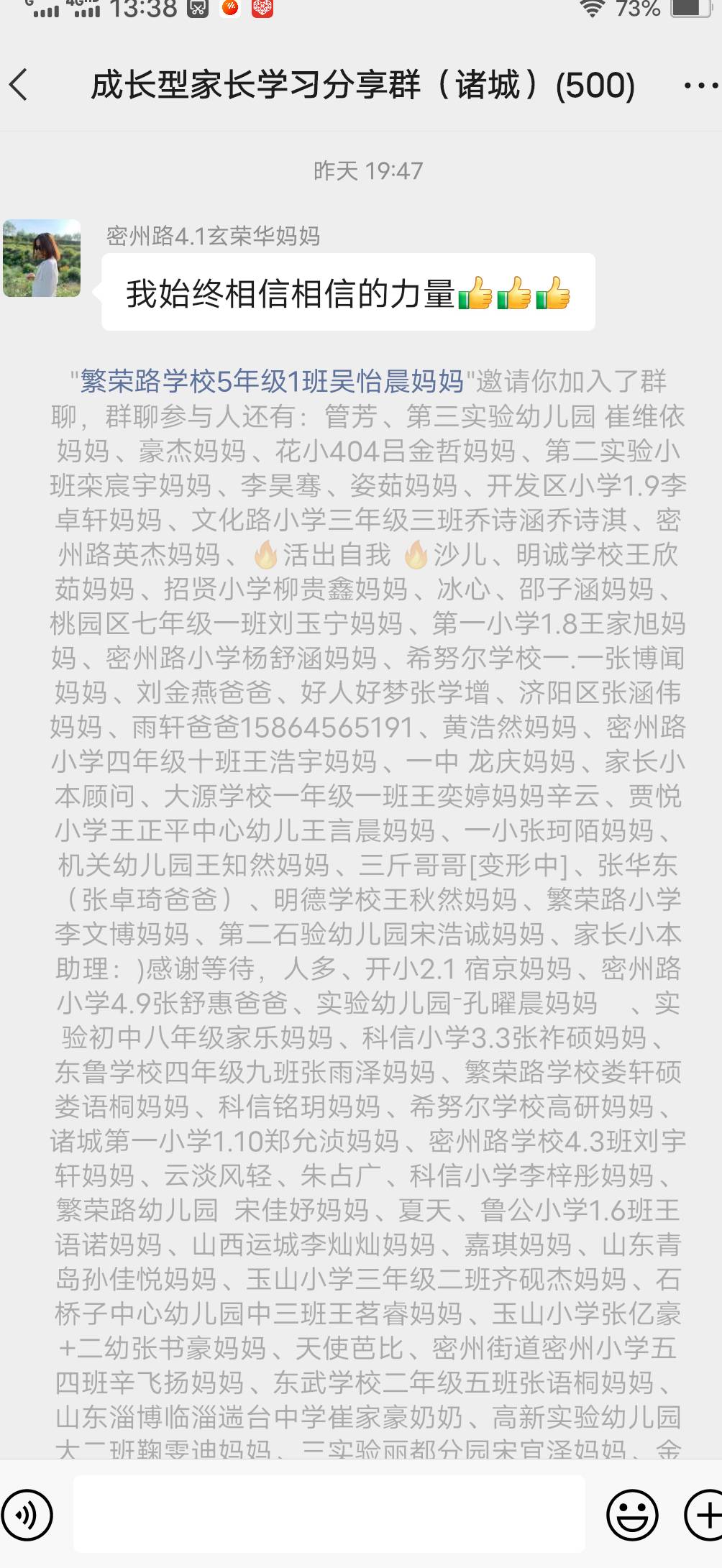This screenshot has width=722, height=1568.
Task: Tap the Wi-Fi icon in the status bar
Action: pyautogui.click(x=593, y=11)
